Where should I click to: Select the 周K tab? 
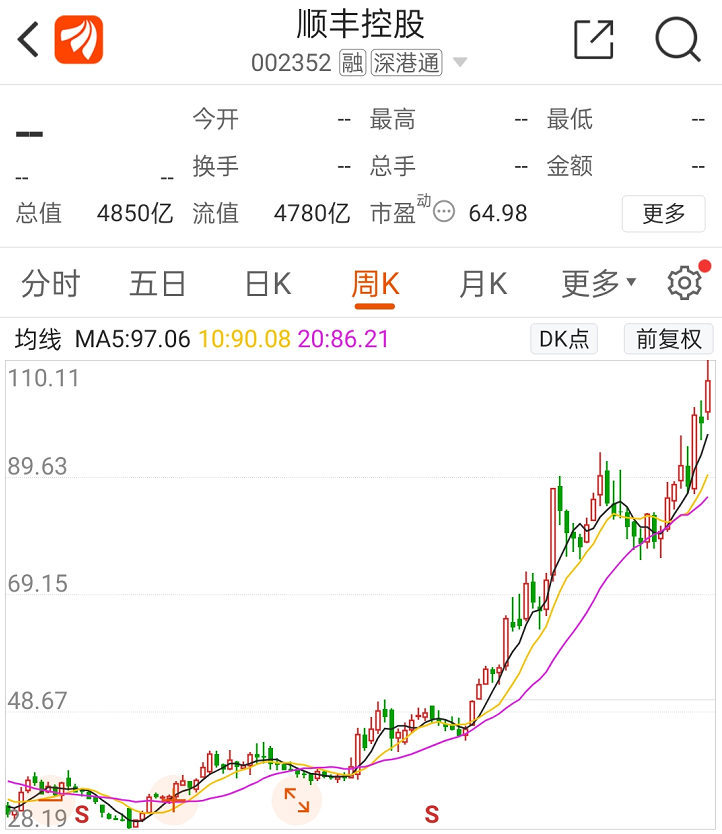pyautogui.click(x=375, y=284)
